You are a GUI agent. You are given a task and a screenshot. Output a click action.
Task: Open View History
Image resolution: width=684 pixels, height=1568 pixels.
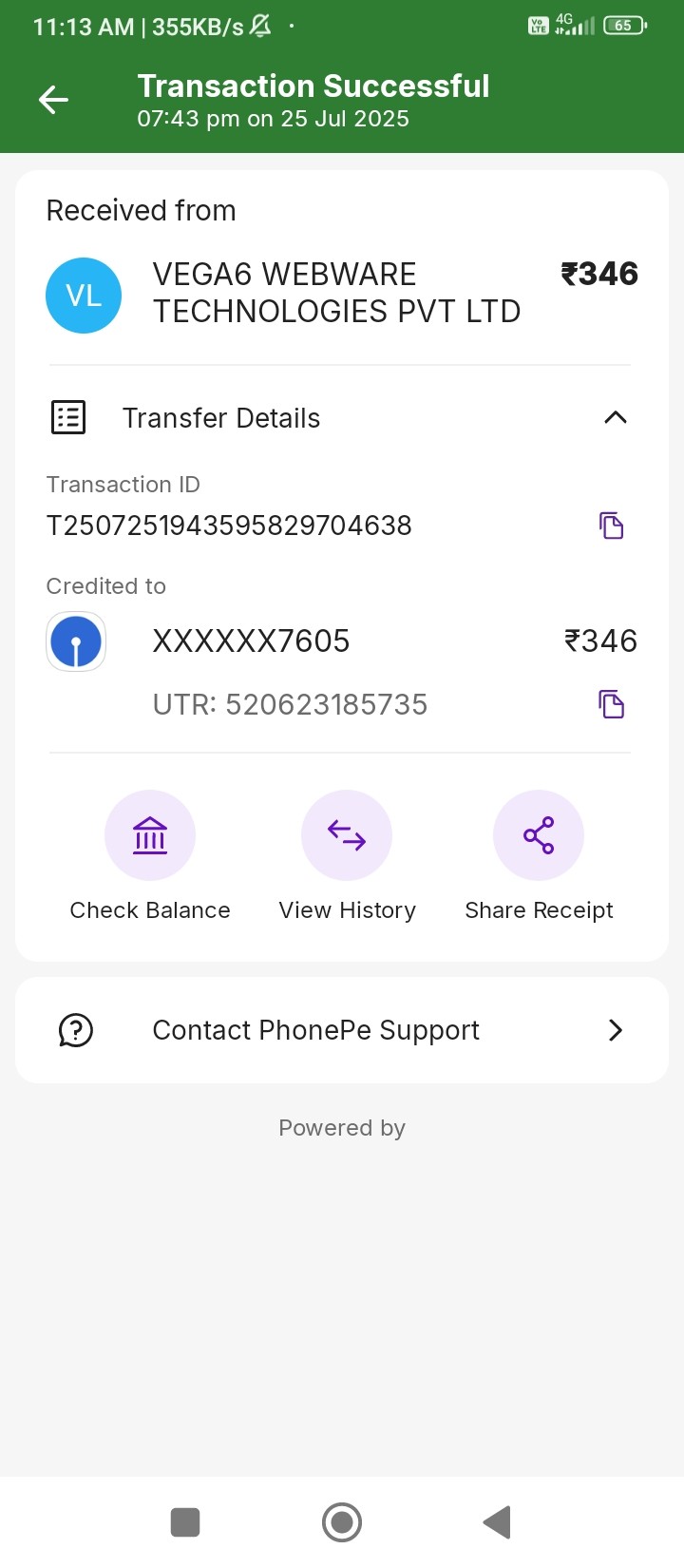click(x=347, y=836)
